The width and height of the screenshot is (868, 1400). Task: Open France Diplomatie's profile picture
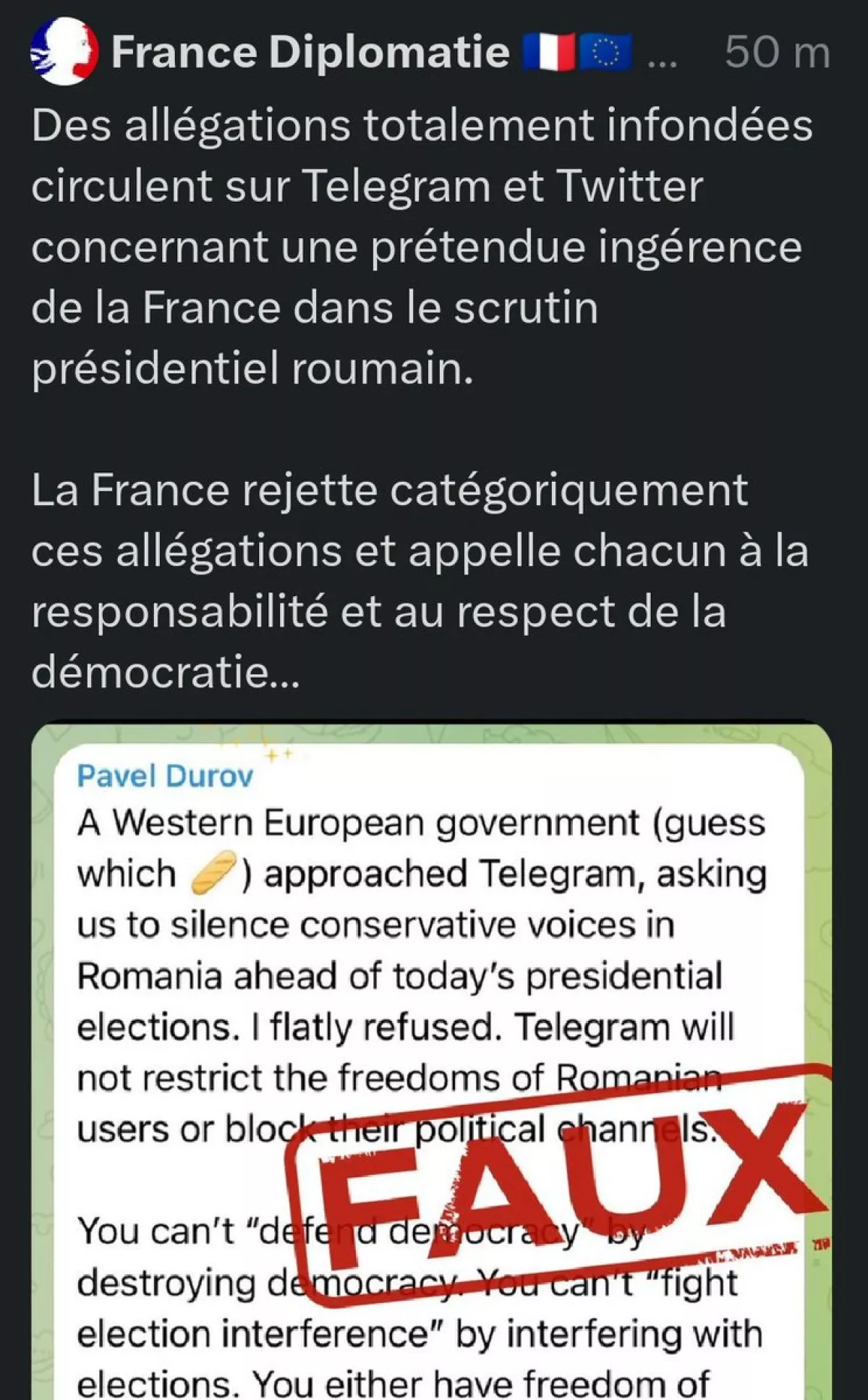pos(64,52)
